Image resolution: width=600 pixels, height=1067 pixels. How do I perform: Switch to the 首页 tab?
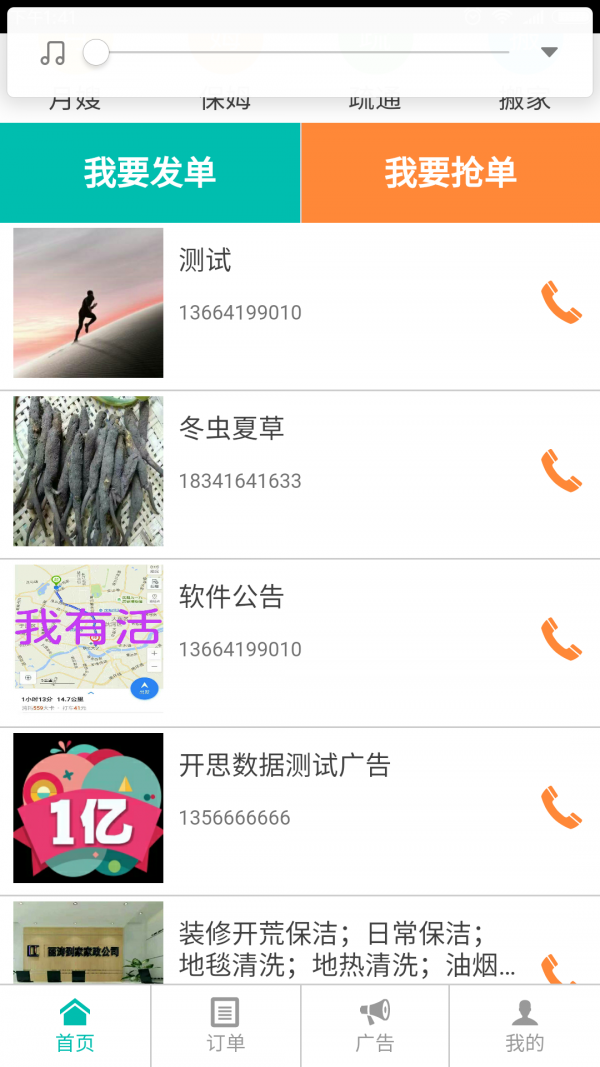75,1026
